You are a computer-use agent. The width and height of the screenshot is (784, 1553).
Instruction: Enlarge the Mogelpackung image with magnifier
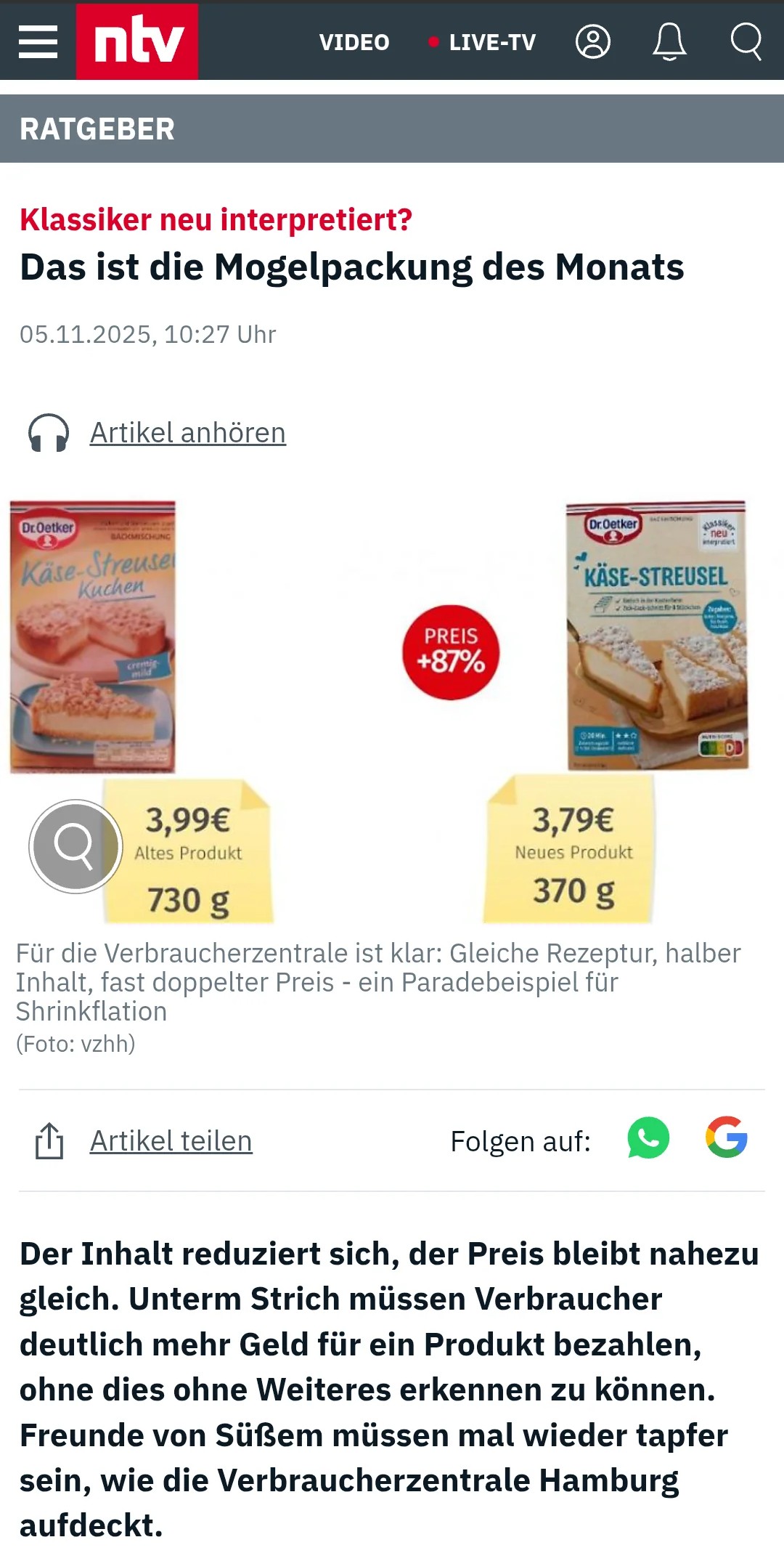pyautogui.click(x=75, y=846)
